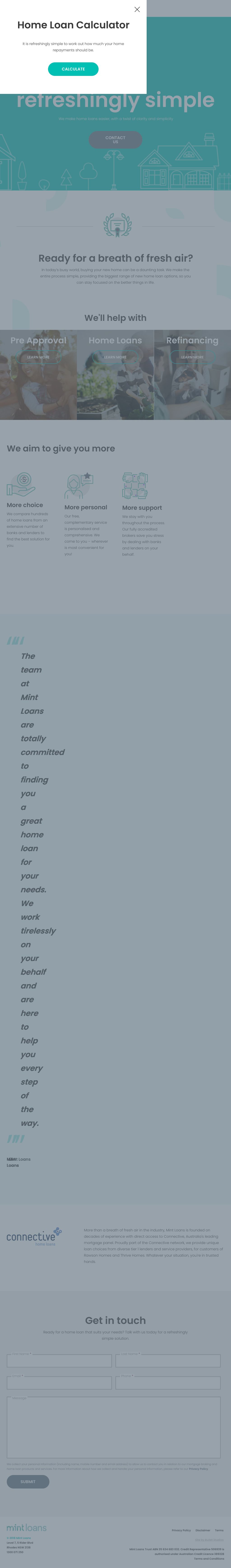Close the Home Loan Calculator popup
The image size is (231, 1568).
click(x=137, y=10)
